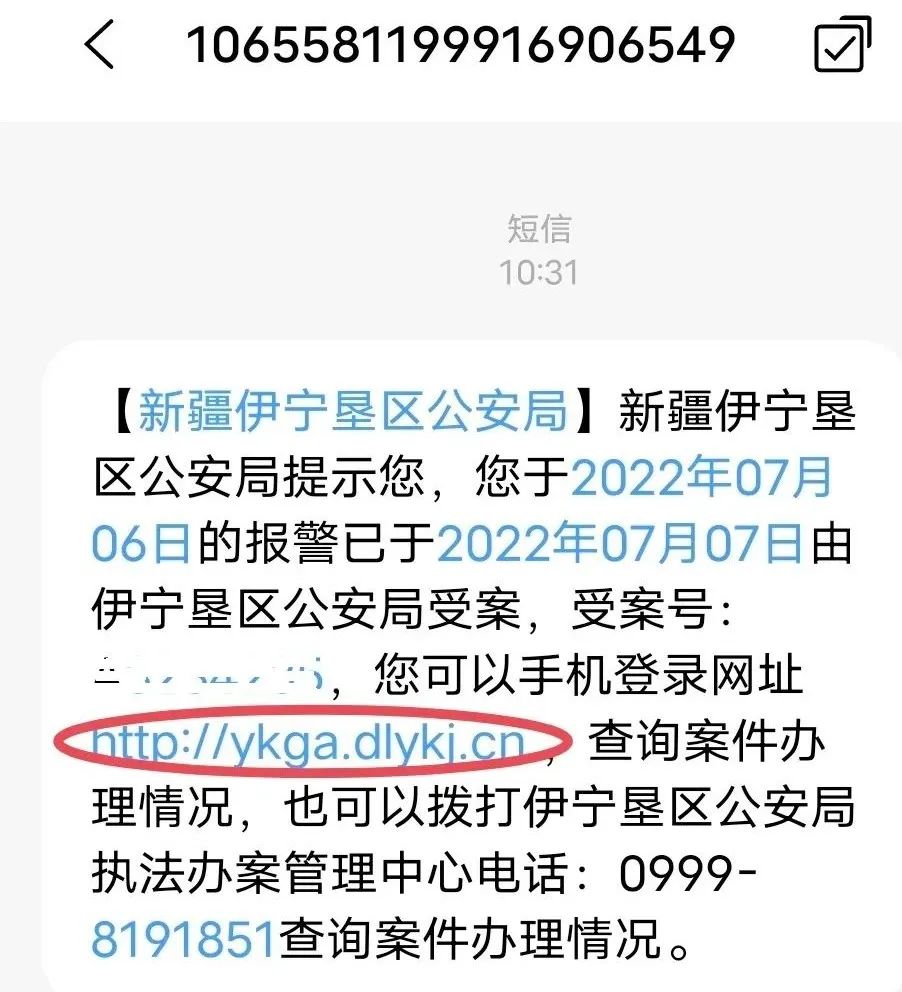This screenshot has height=992, width=902.
Task: Open the multi-select checkbox icon
Action: (x=842, y=46)
